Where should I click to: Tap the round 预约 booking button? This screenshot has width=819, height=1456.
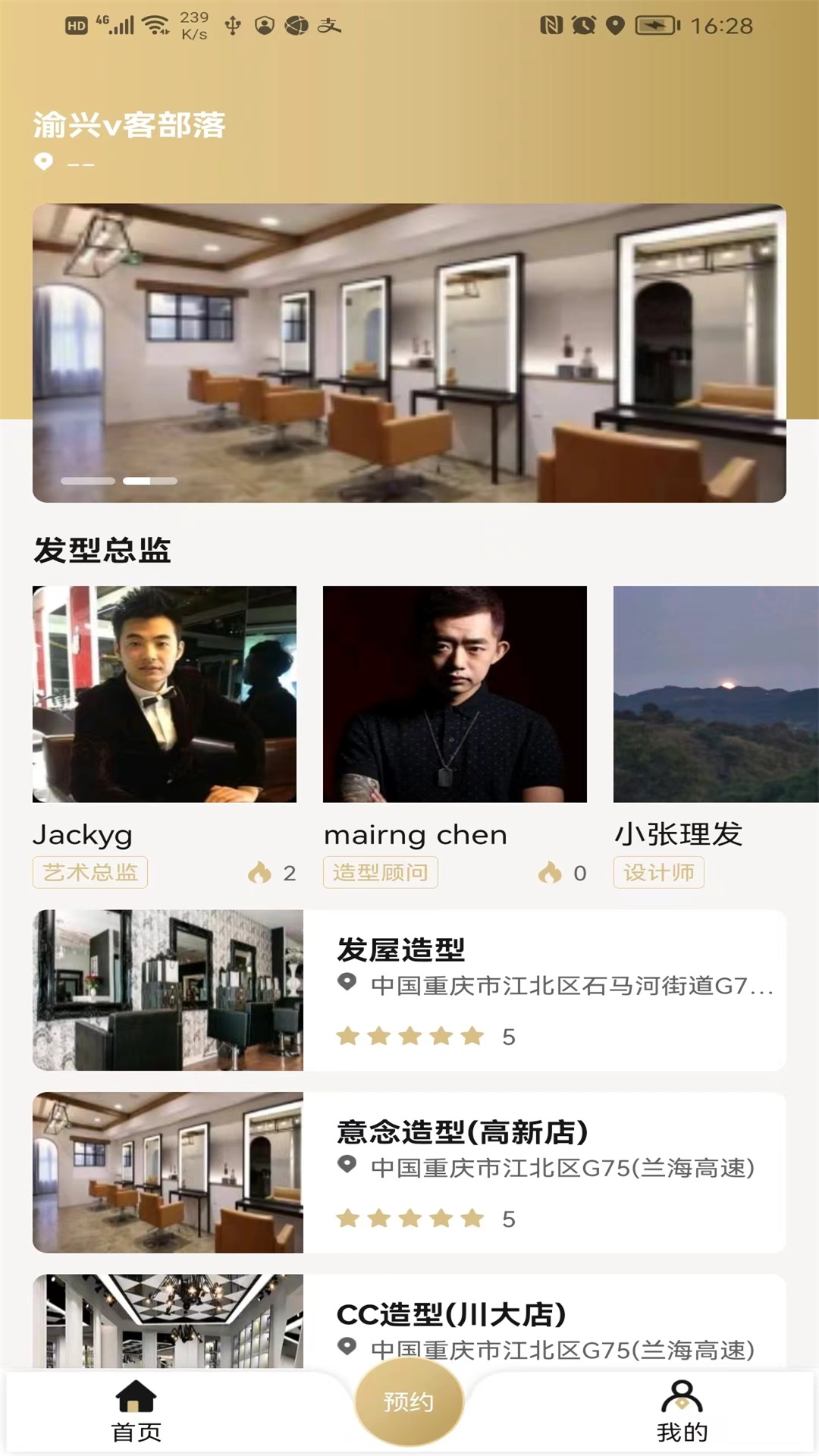click(x=409, y=1401)
